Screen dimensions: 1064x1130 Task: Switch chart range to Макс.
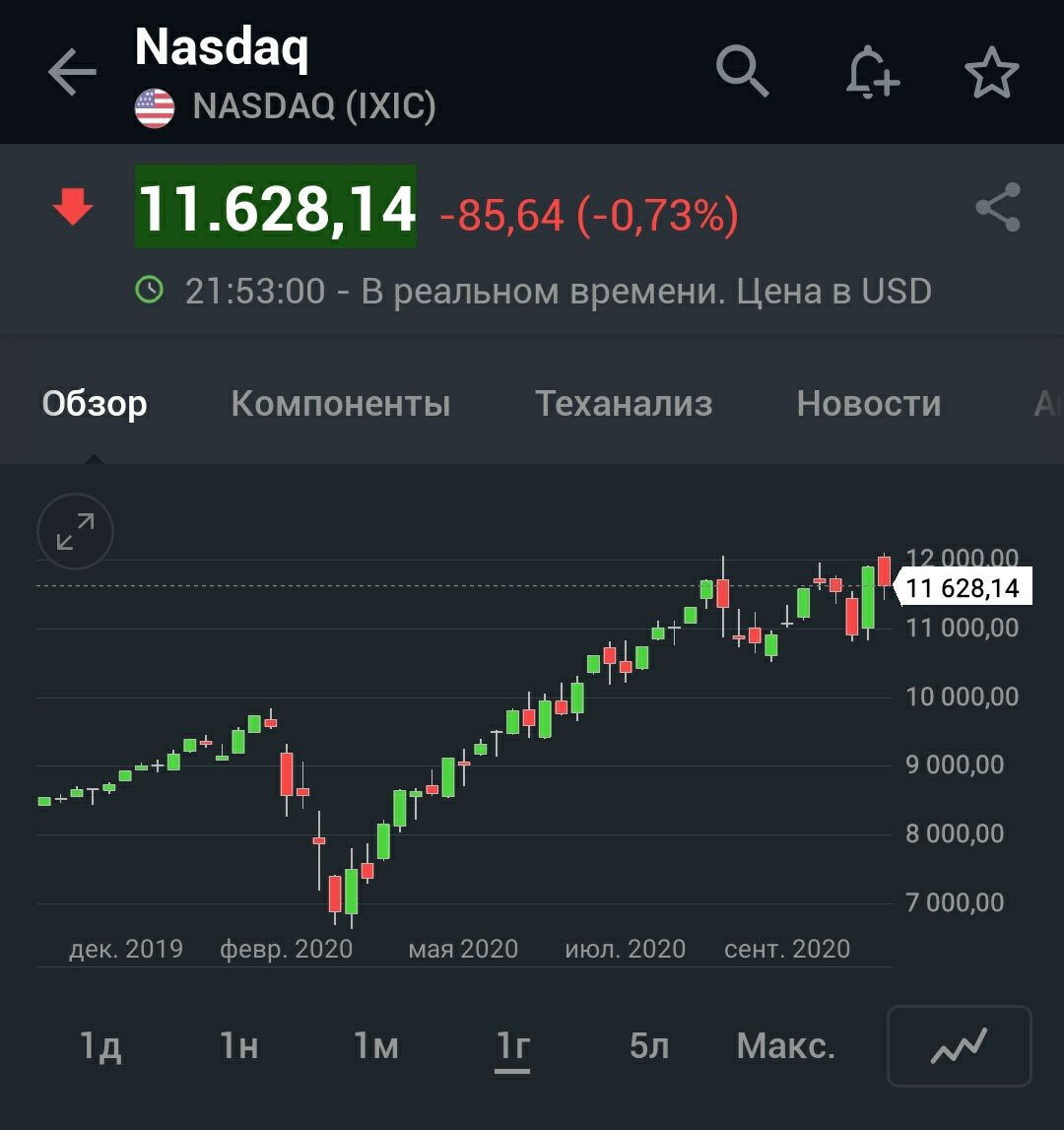coord(785,1045)
